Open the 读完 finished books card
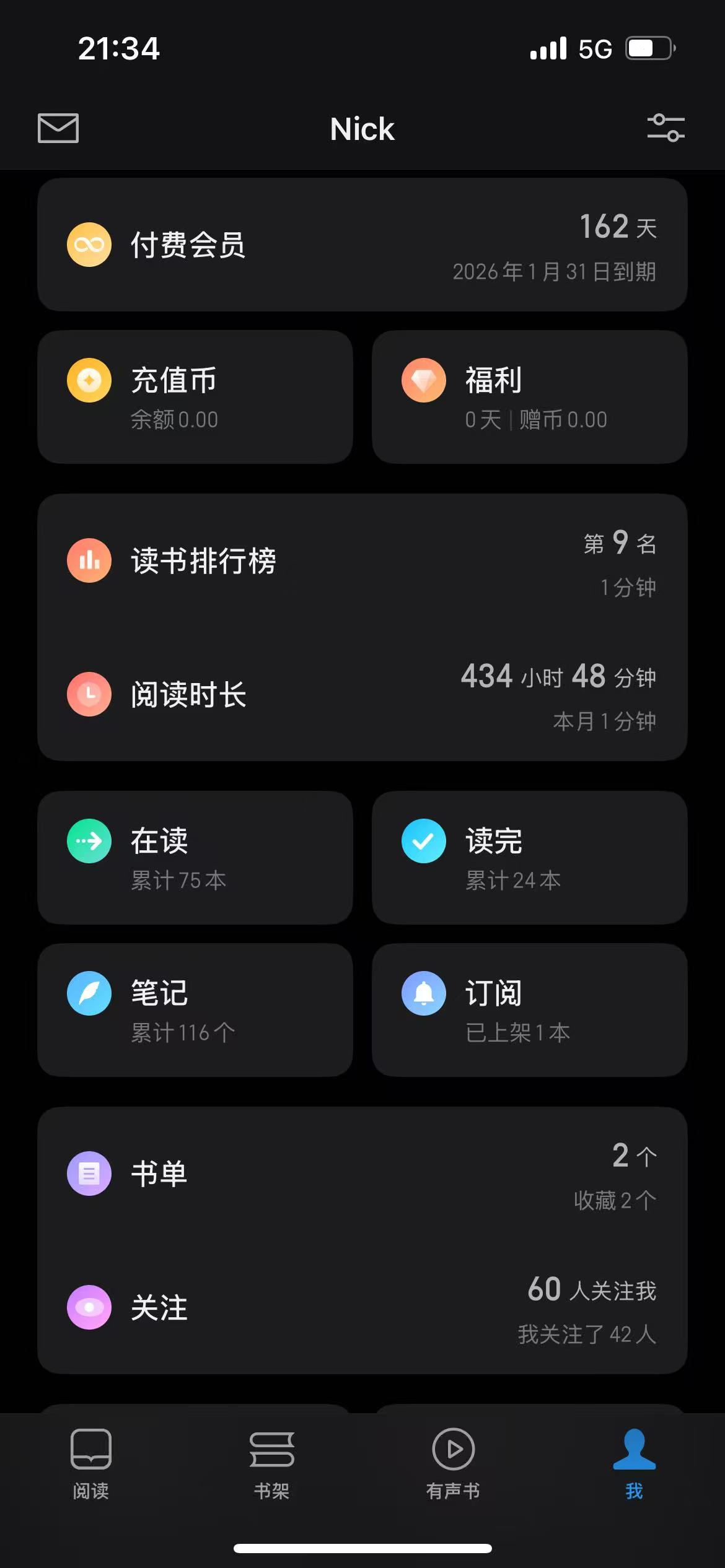The width and height of the screenshot is (725, 1568). tap(530, 858)
